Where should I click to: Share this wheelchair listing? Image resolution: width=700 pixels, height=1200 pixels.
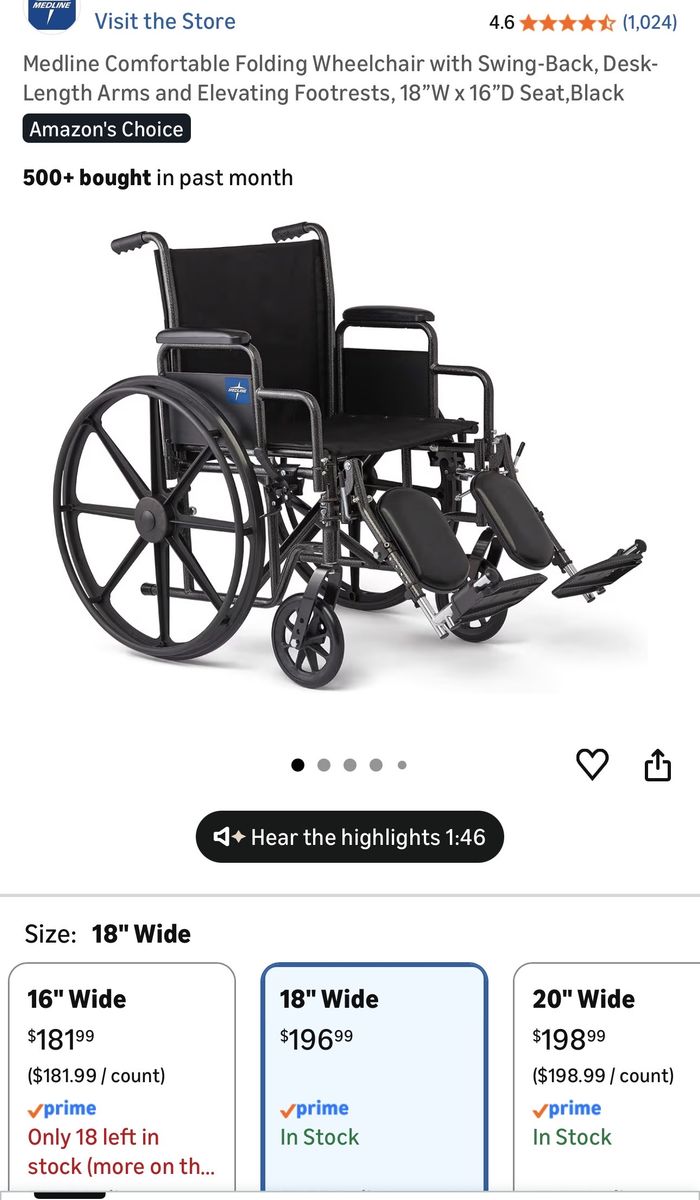tap(657, 765)
